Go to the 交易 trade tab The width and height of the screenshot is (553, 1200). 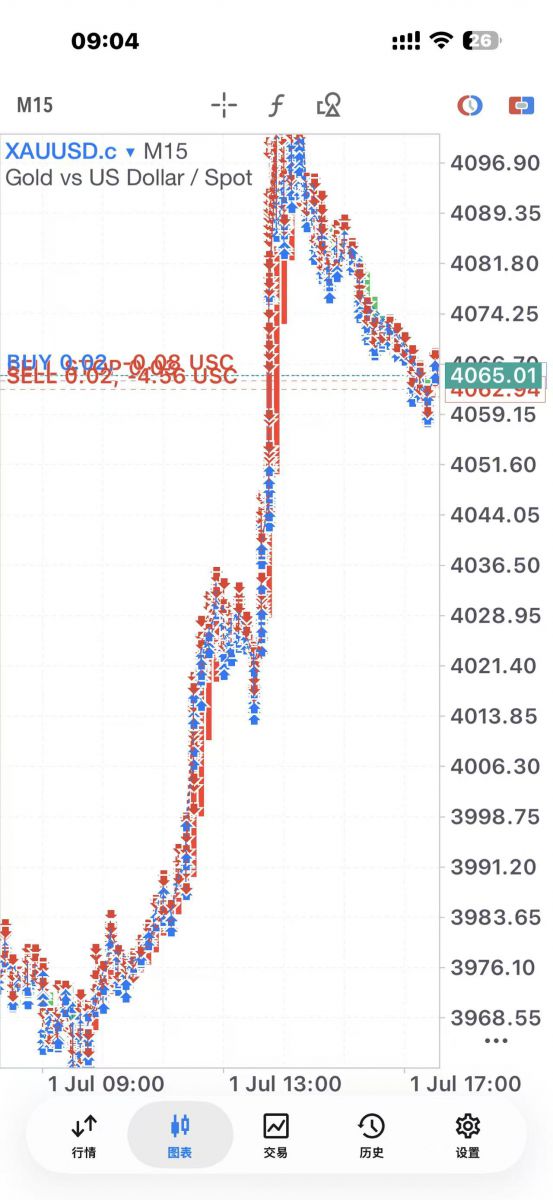pyautogui.click(x=275, y=1136)
